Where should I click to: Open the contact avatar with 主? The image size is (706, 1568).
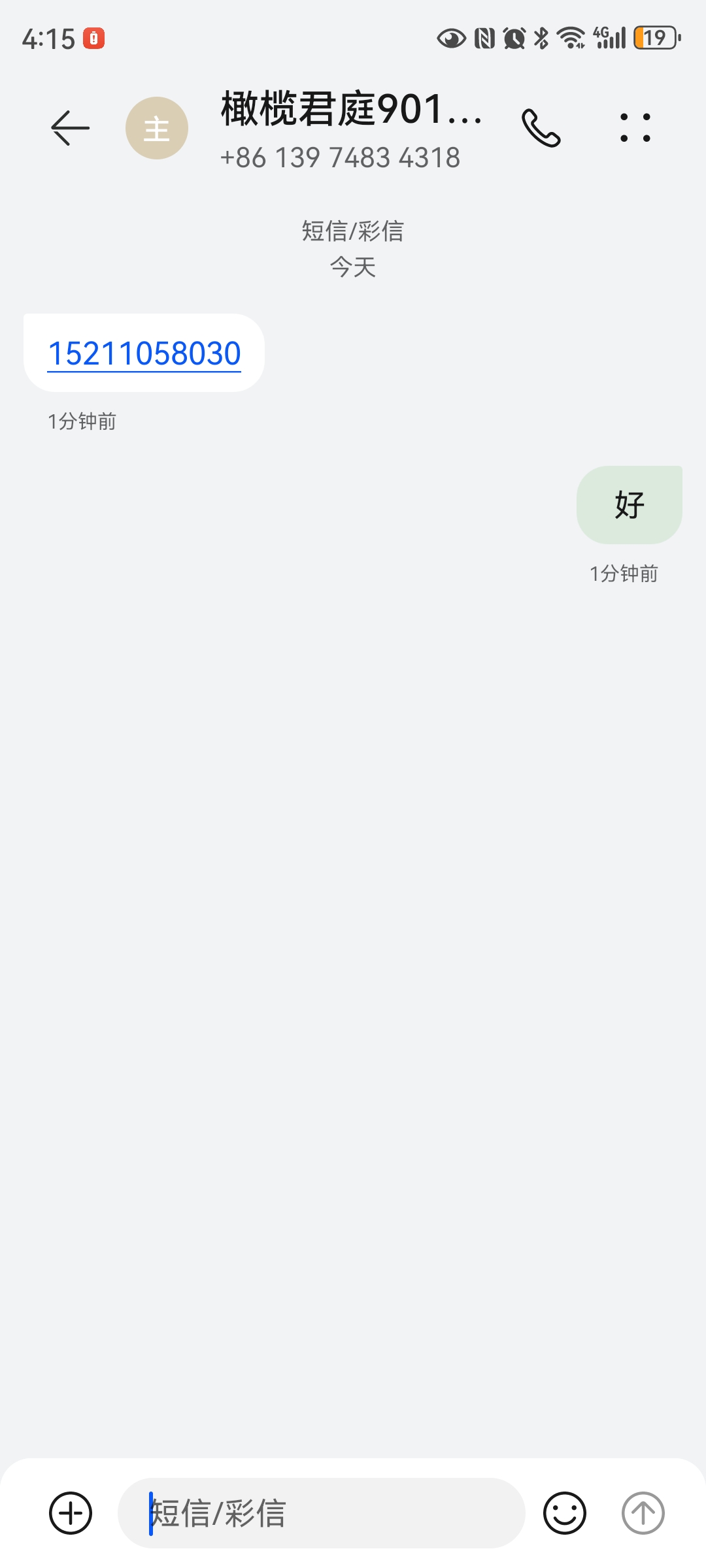coord(157,128)
